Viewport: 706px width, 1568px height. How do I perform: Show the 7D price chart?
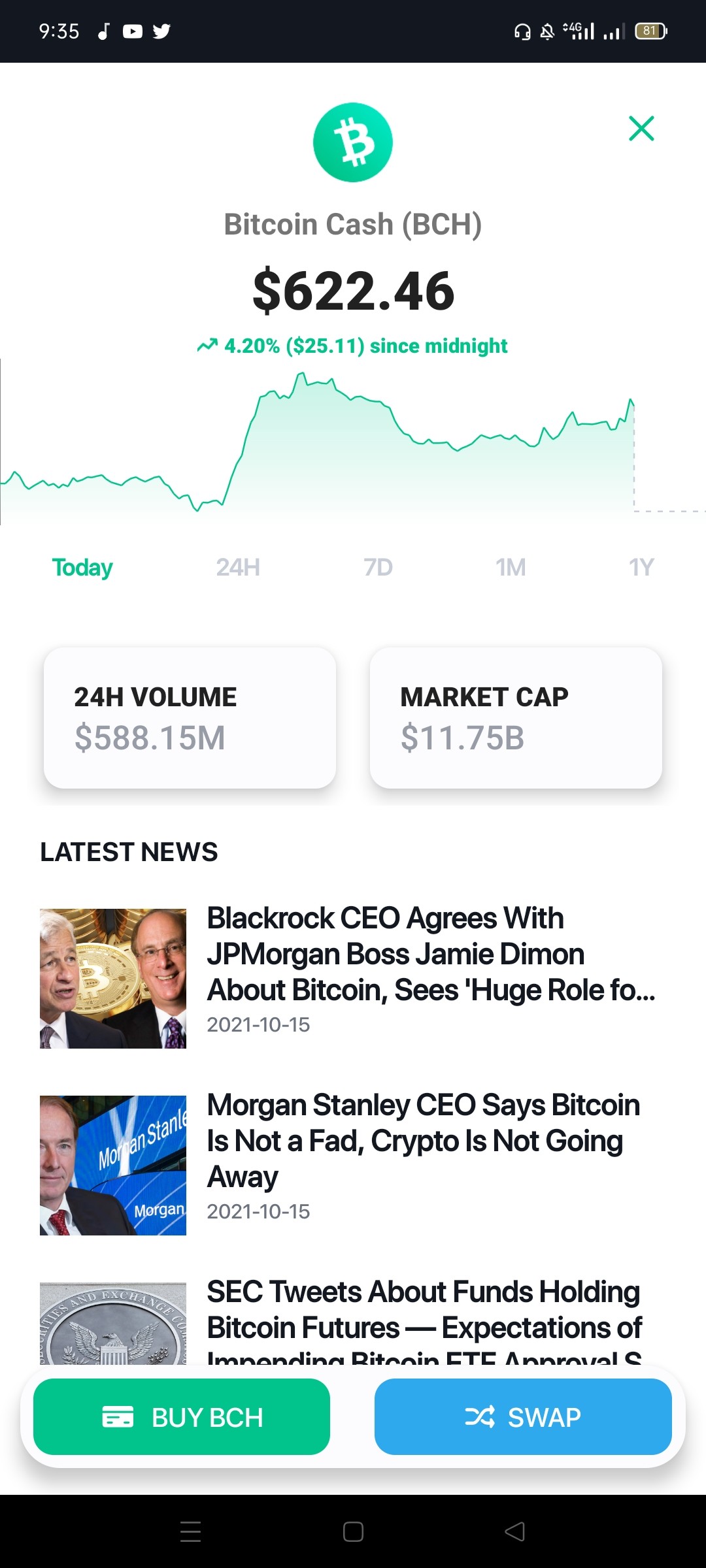[x=378, y=567]
